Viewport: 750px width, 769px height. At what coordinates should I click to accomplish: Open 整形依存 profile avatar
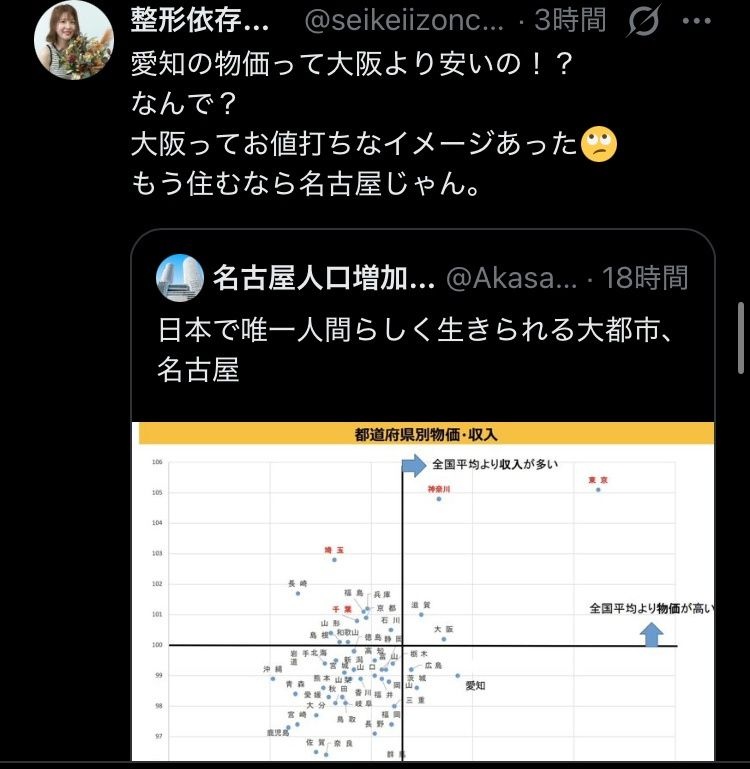(73, 40)
